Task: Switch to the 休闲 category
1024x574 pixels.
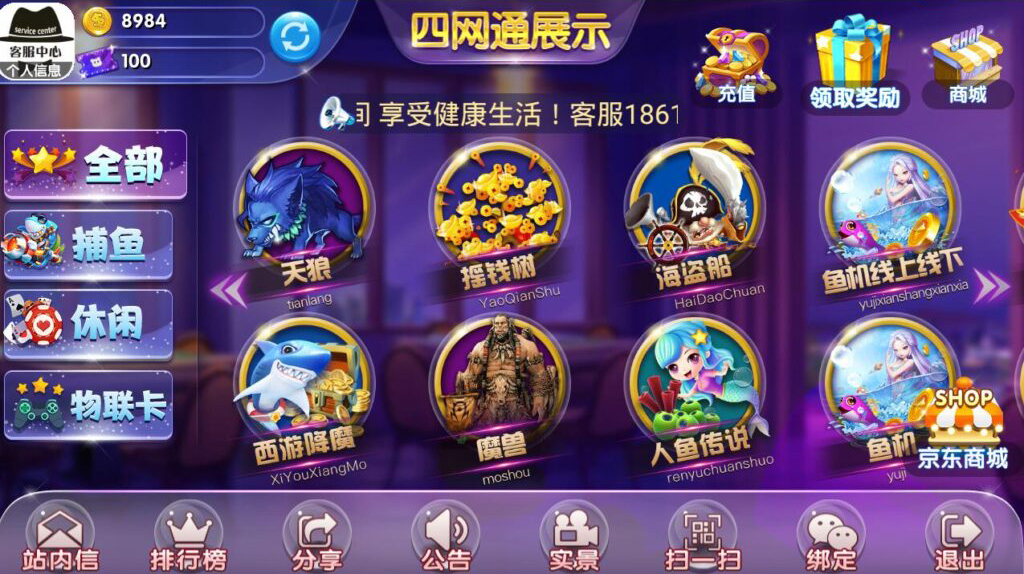Action: (90, 324)
